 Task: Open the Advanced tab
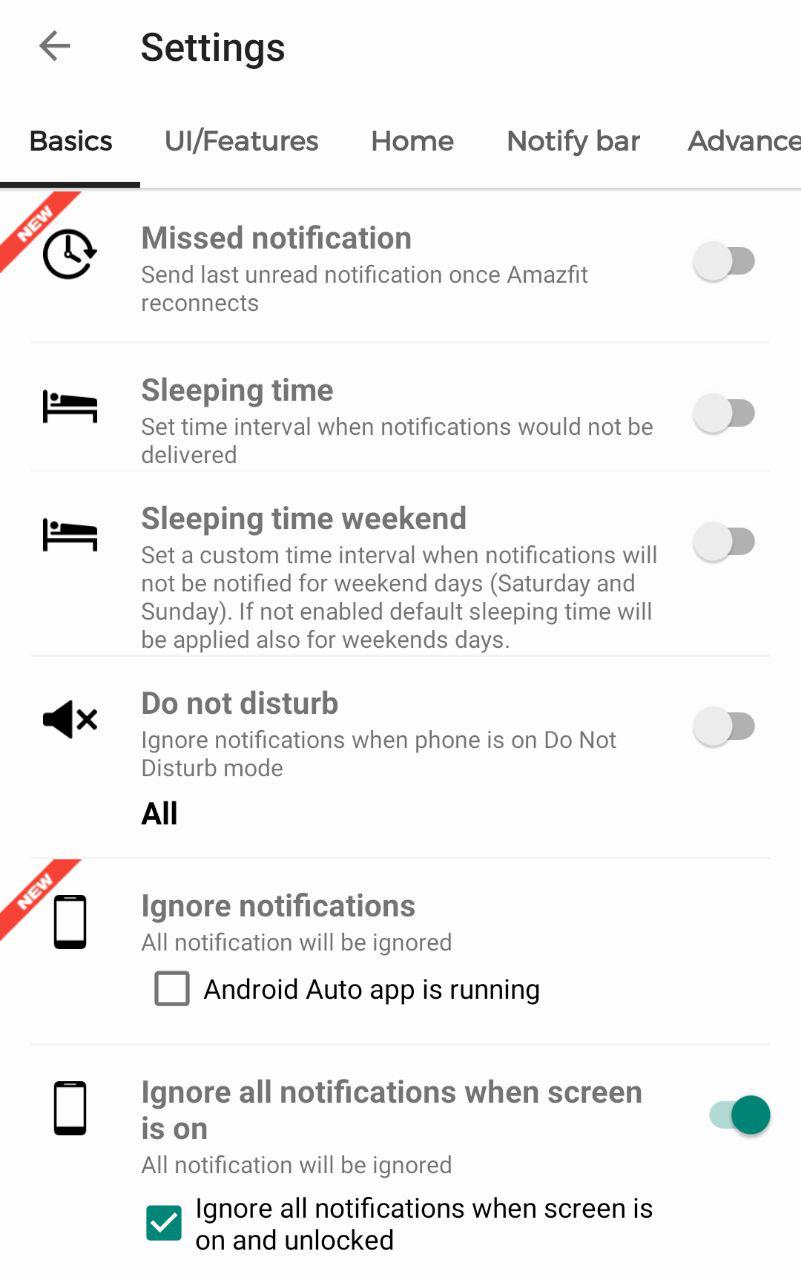(x=743, y=141)
